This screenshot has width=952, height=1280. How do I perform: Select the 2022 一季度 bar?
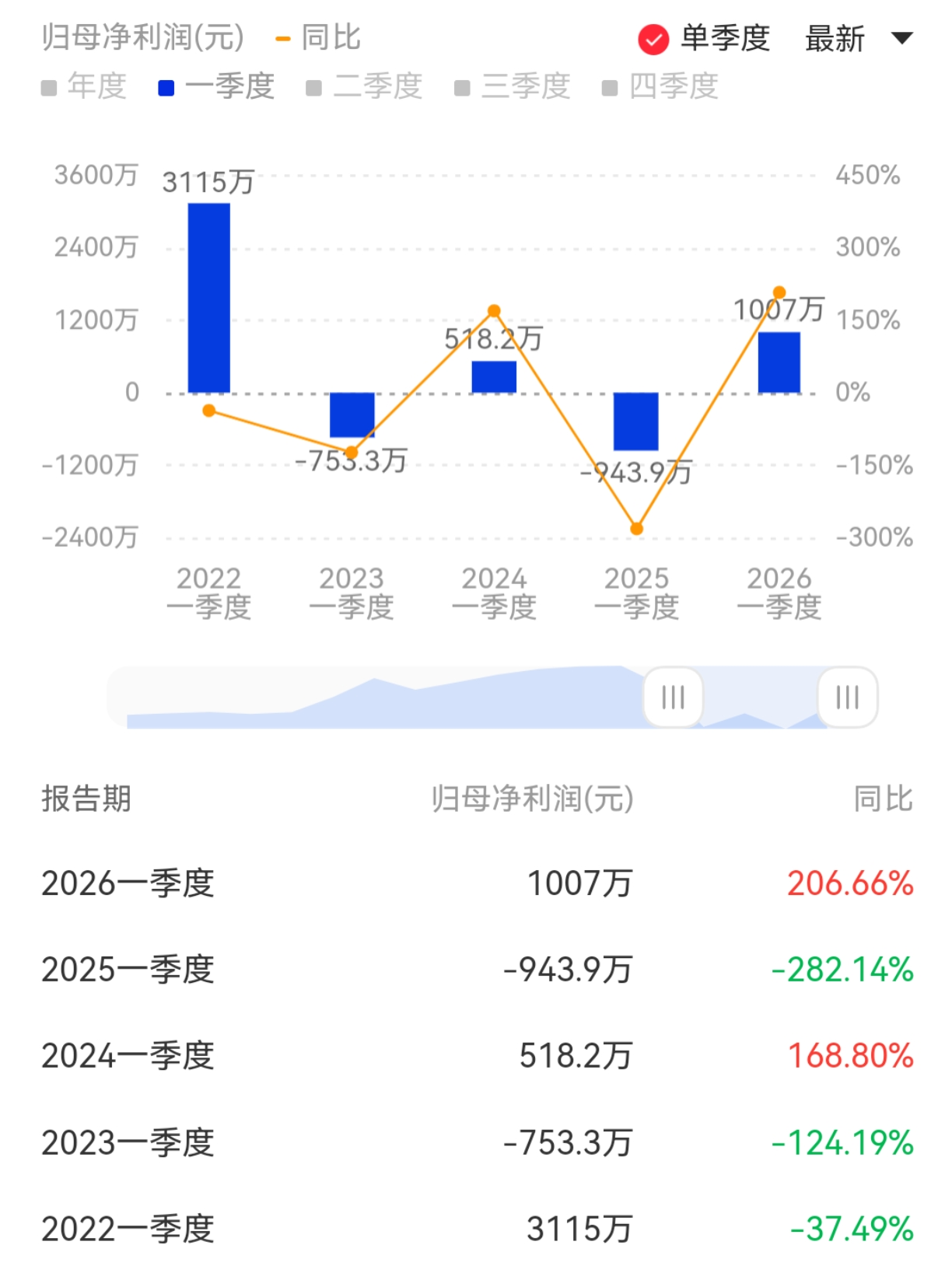pos(209,298)
